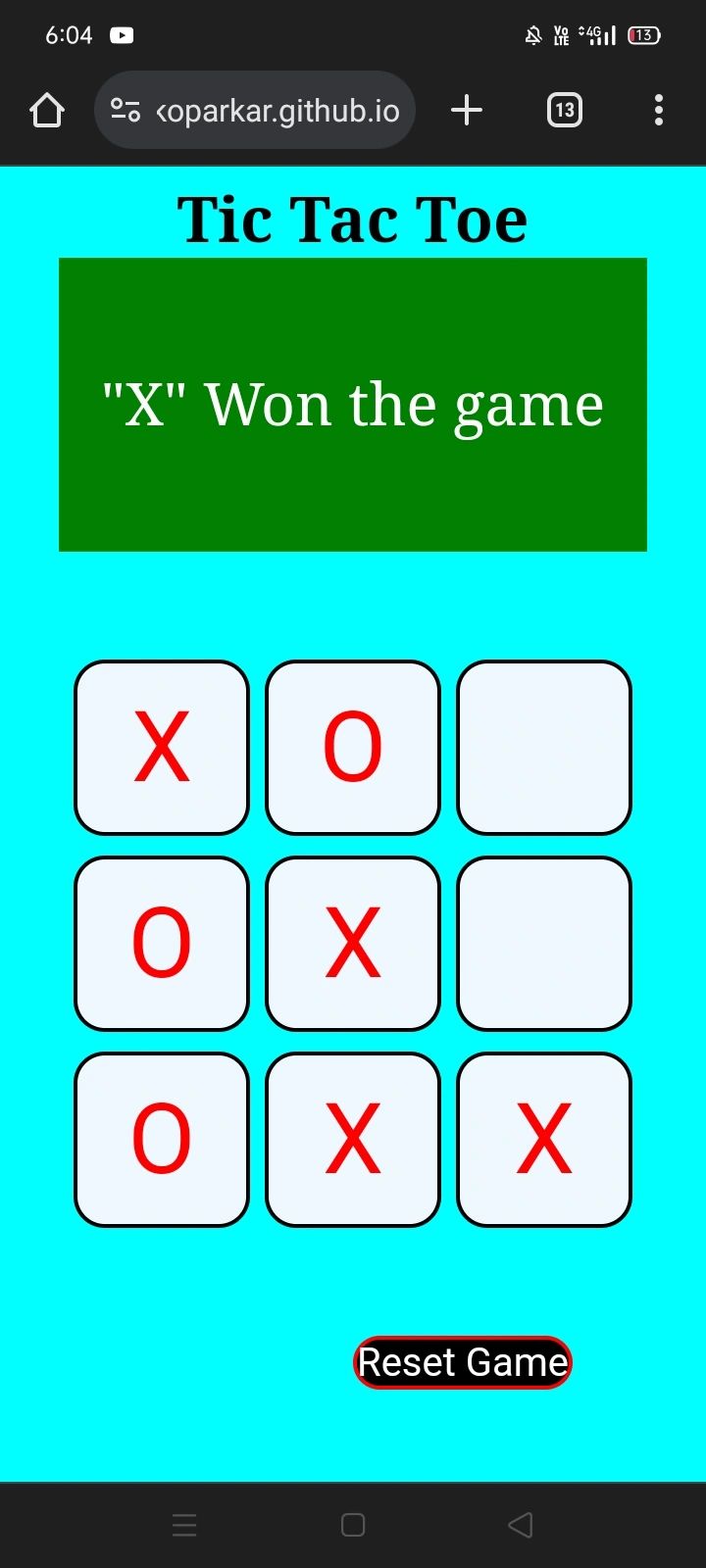Open recent apps from navigation bar
Image resolution: width=706 pixels, height=1568 pixels.
point(184,1525)
